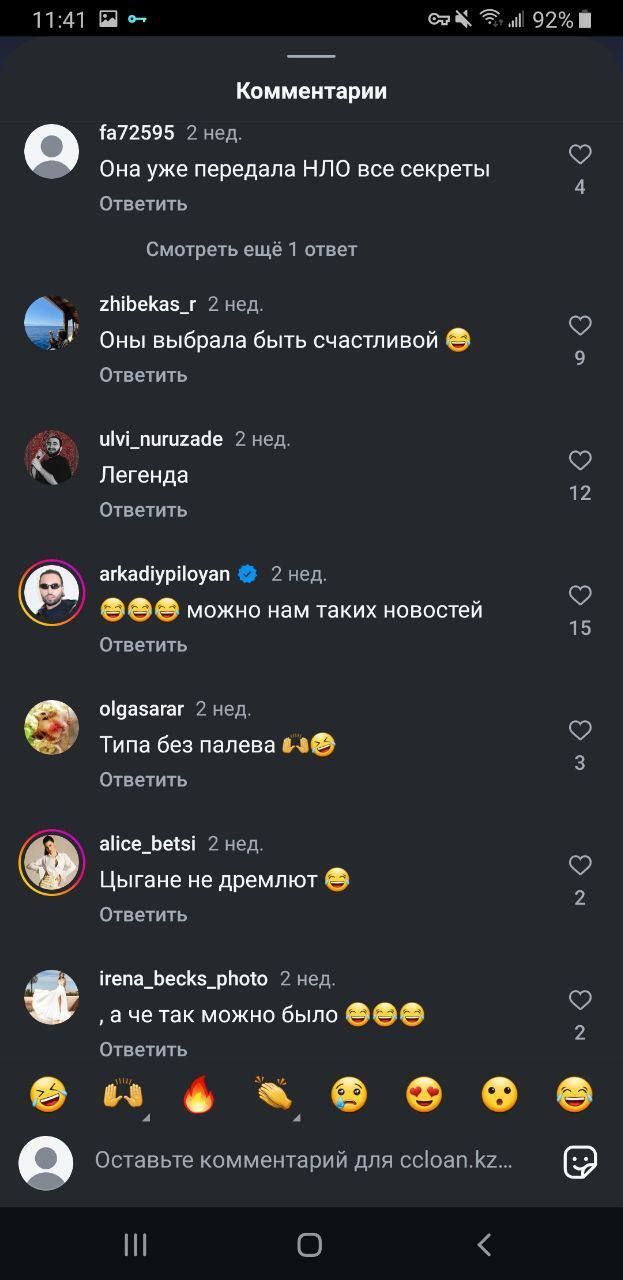This screenshot has height=1280, width=623.
Task: Open the sticker/GIF picker icon
Action: click(x=581, y=1161)
